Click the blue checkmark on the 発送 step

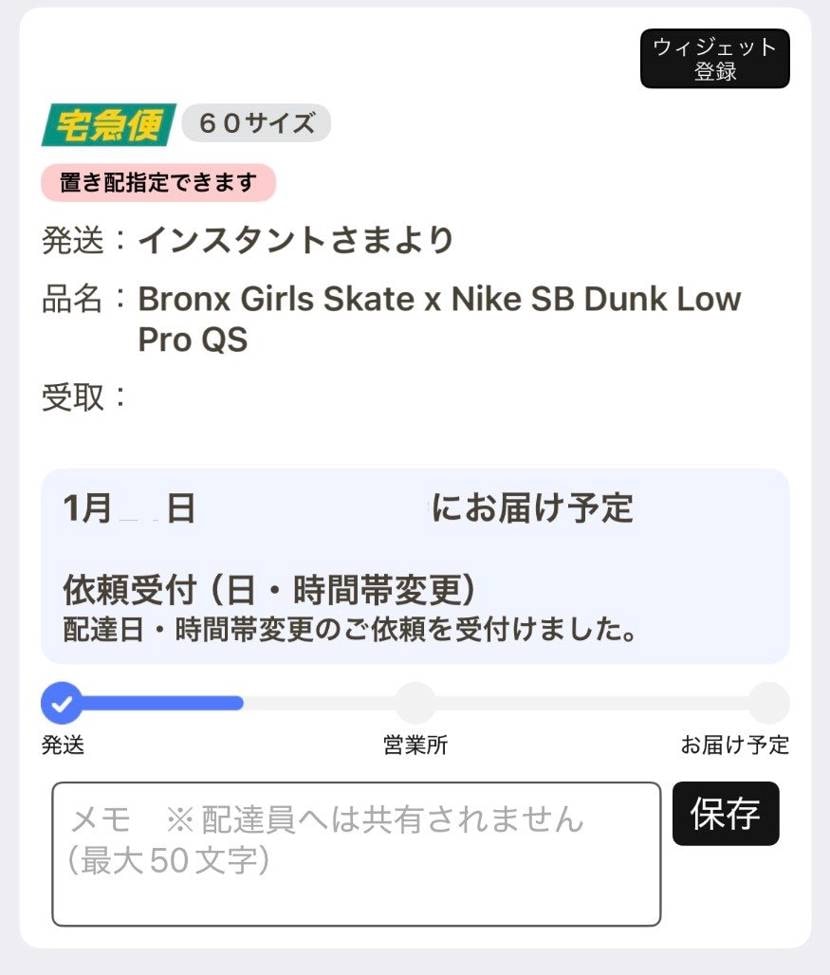[62, 703]
